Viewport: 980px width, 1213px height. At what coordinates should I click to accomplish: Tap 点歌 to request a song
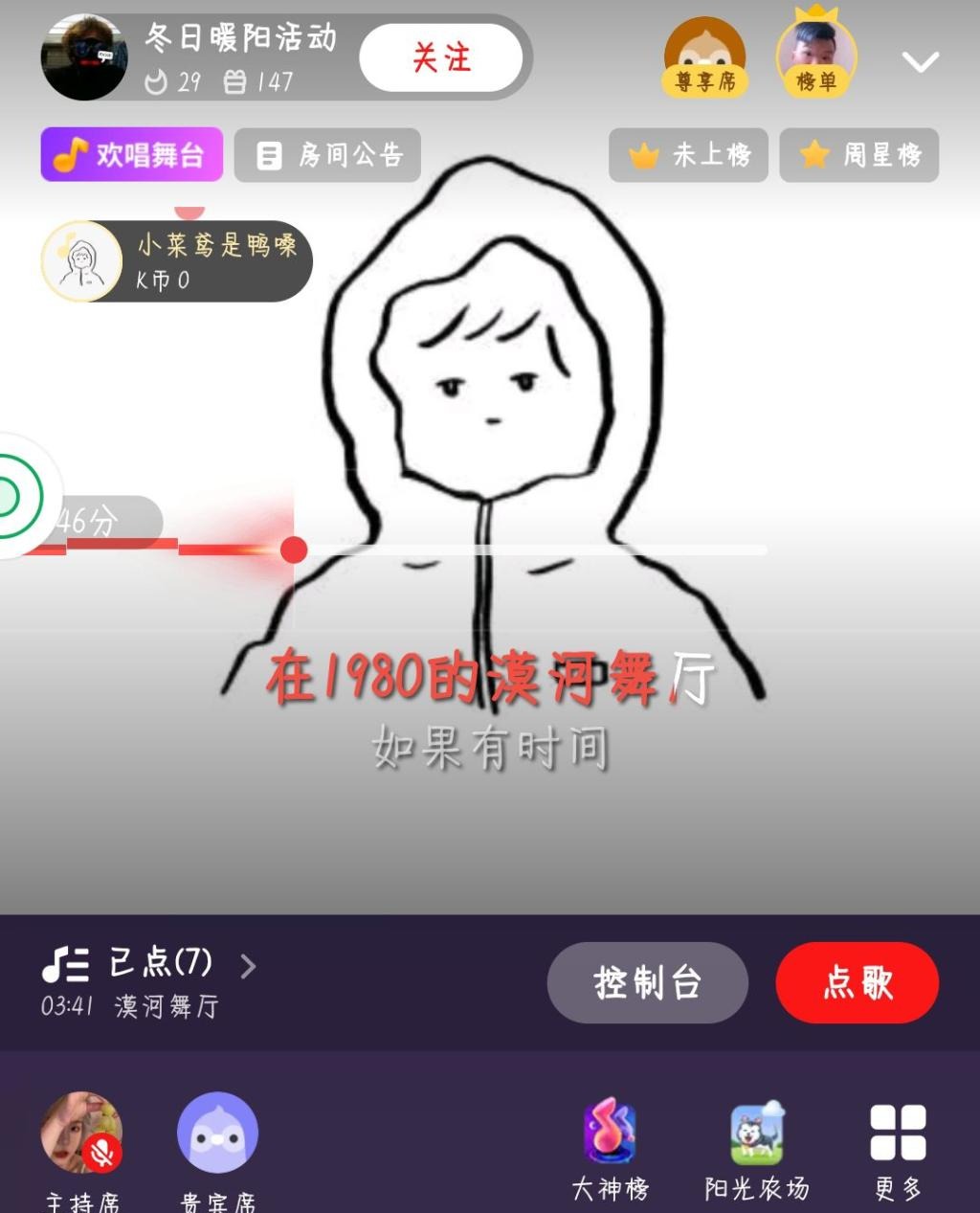(x=857, y=982)
